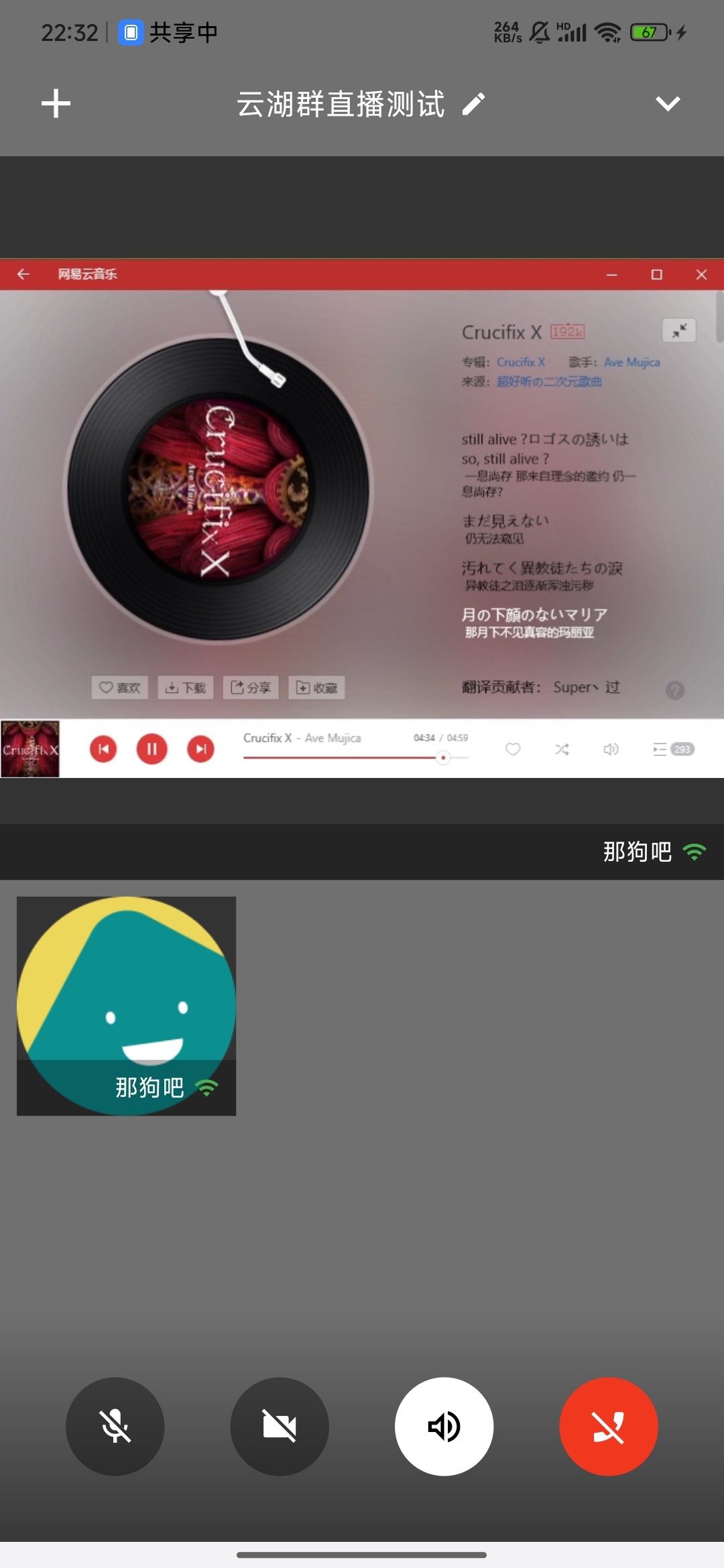Hang up with the red end-call button
The height and width of the screenshot is (1568, 724).
pos(609,1426)
